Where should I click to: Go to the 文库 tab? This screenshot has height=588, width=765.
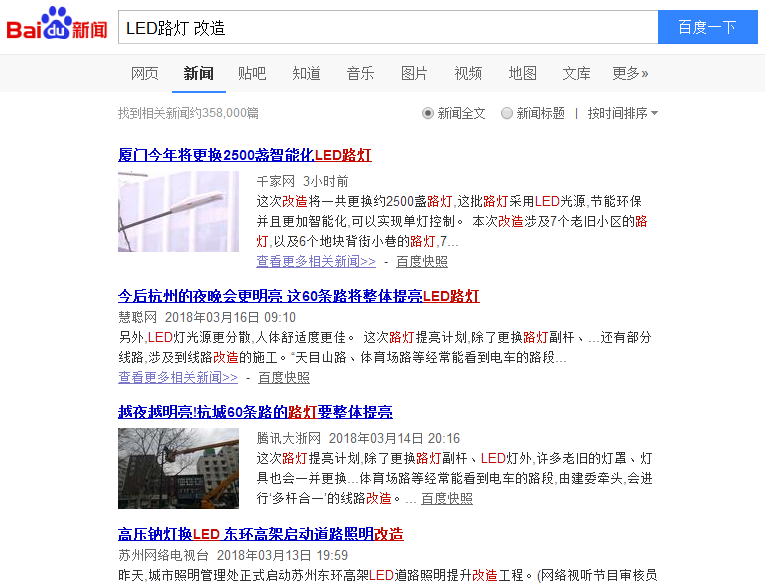[576, 73]
